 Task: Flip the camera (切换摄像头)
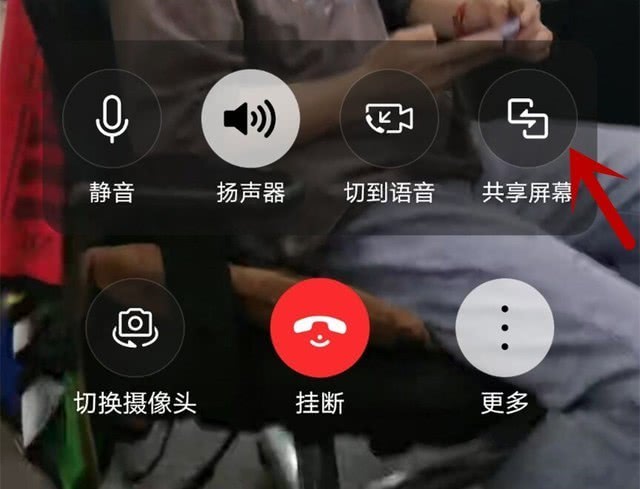coord(135,327)
